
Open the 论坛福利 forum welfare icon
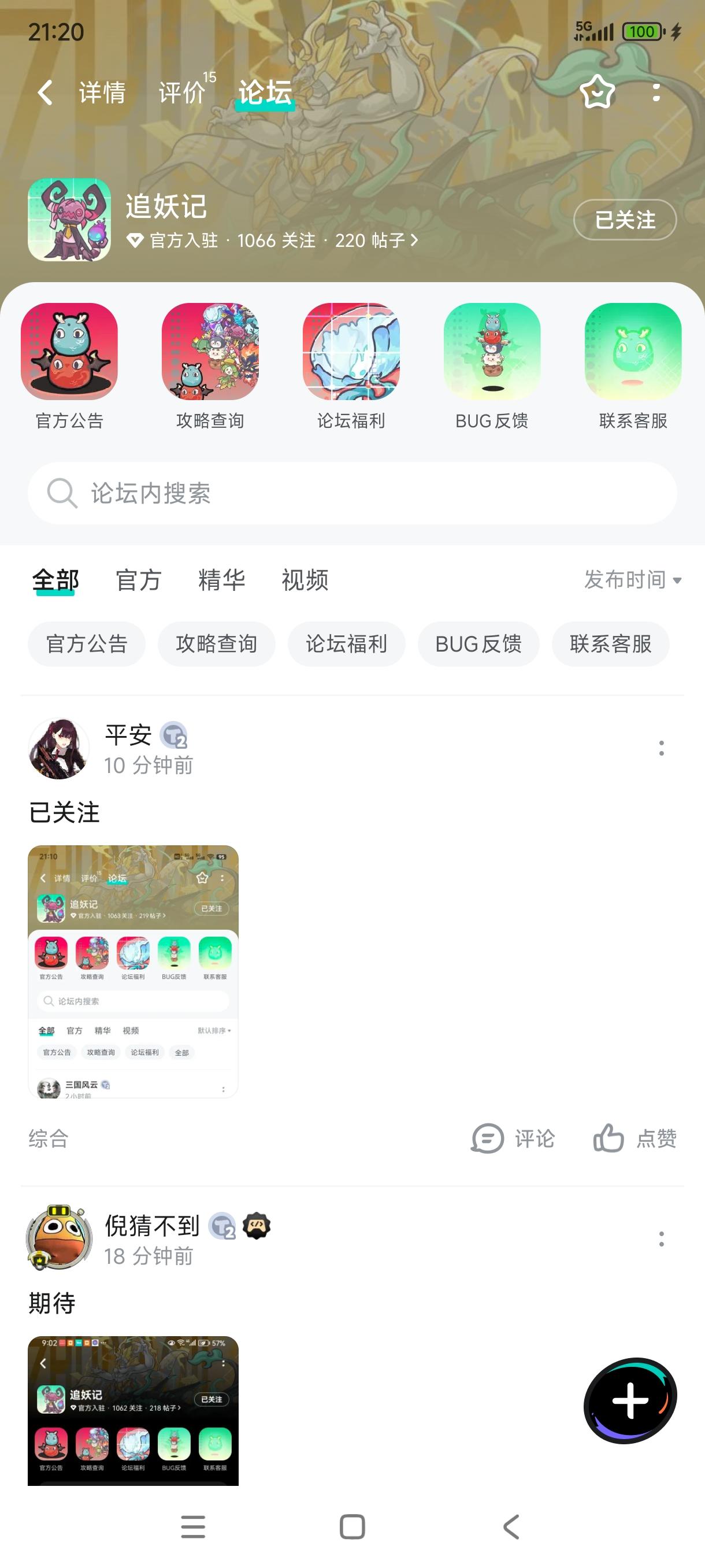pos(351,352)
